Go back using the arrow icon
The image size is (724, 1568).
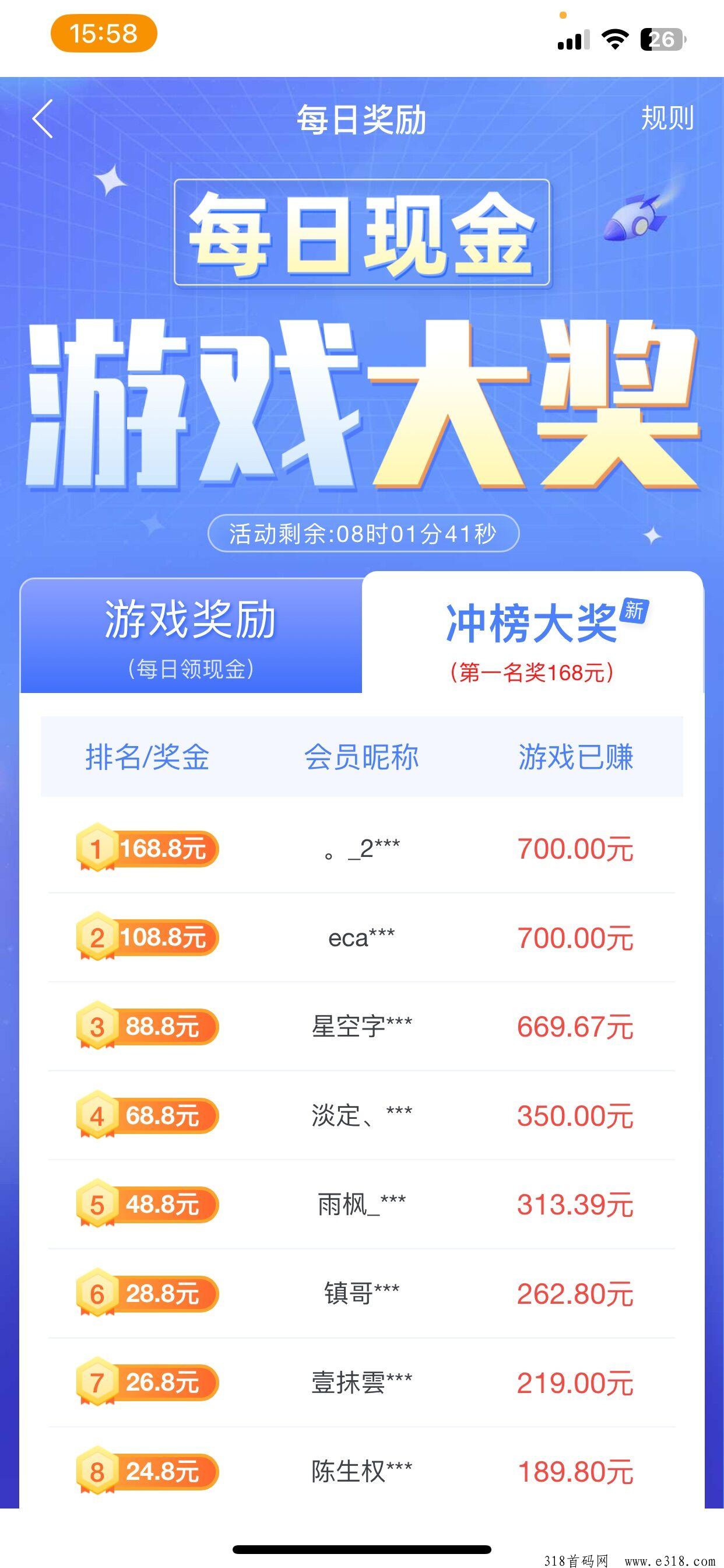pos(43,118)
